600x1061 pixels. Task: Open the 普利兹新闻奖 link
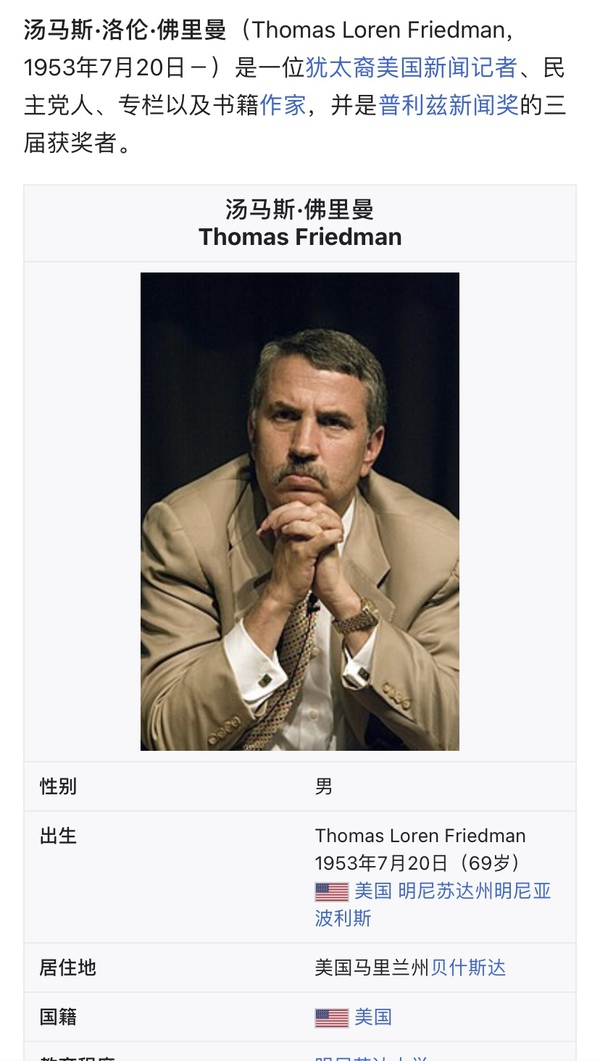point(448,105)
